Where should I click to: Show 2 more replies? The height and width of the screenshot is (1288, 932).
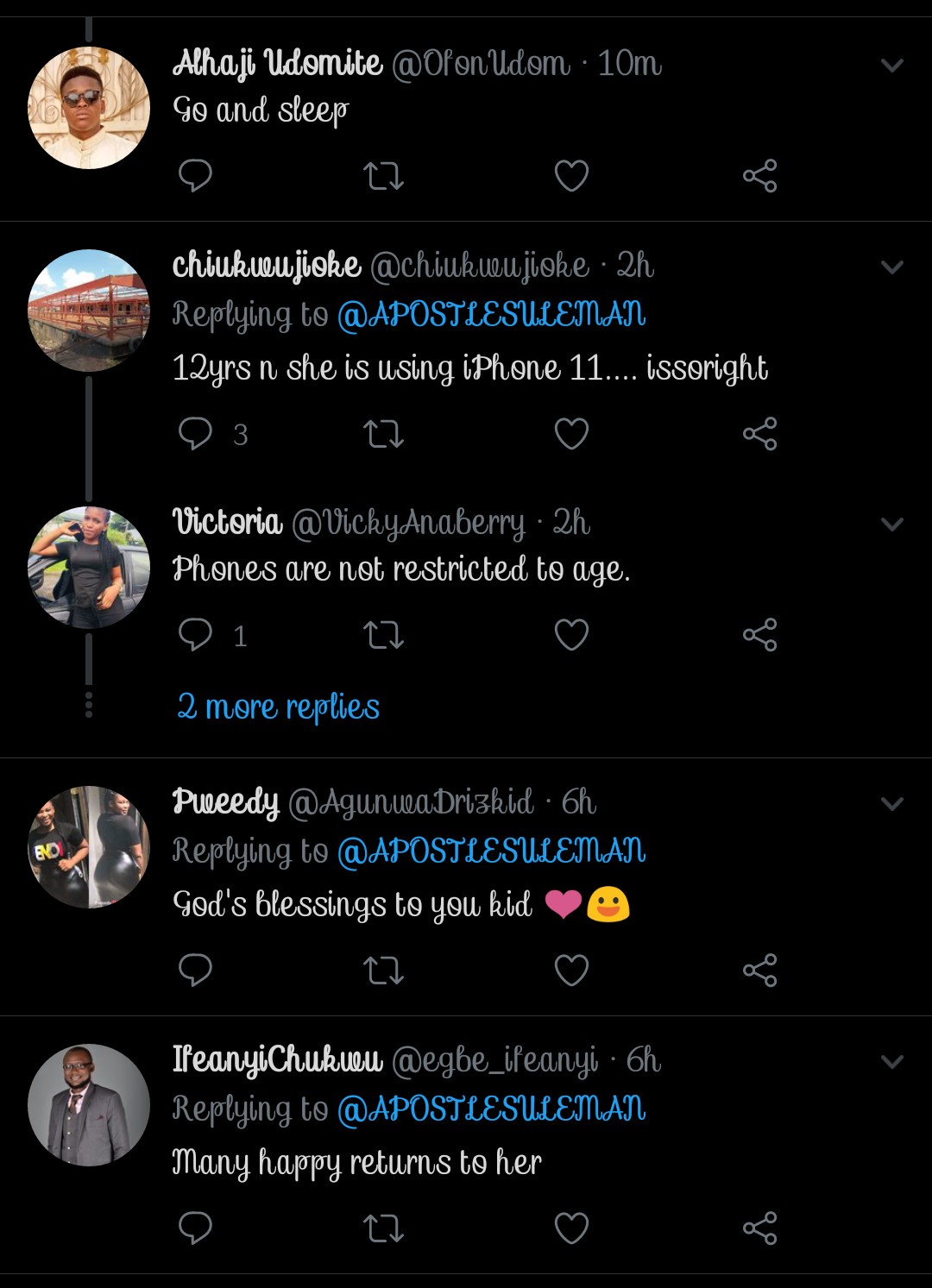coord(278,707)
